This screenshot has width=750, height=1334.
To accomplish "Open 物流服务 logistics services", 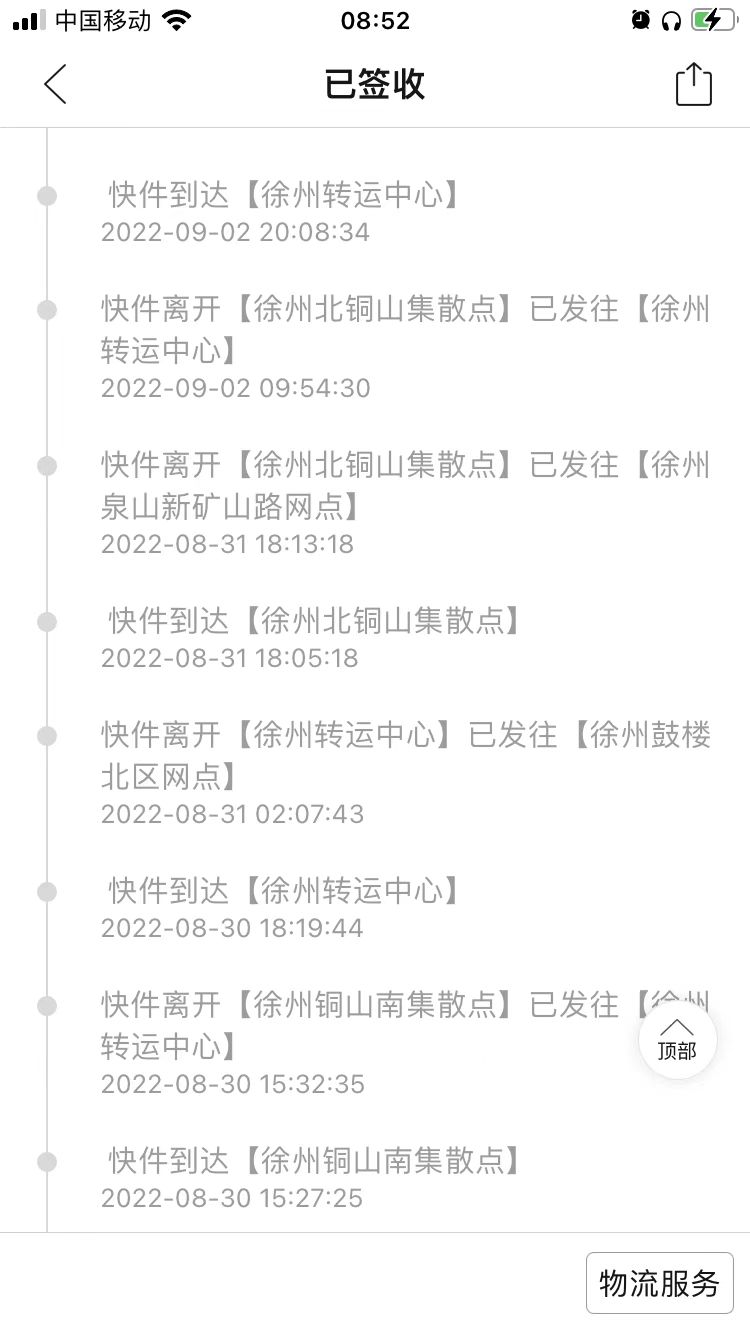I will pos(659,1282).
